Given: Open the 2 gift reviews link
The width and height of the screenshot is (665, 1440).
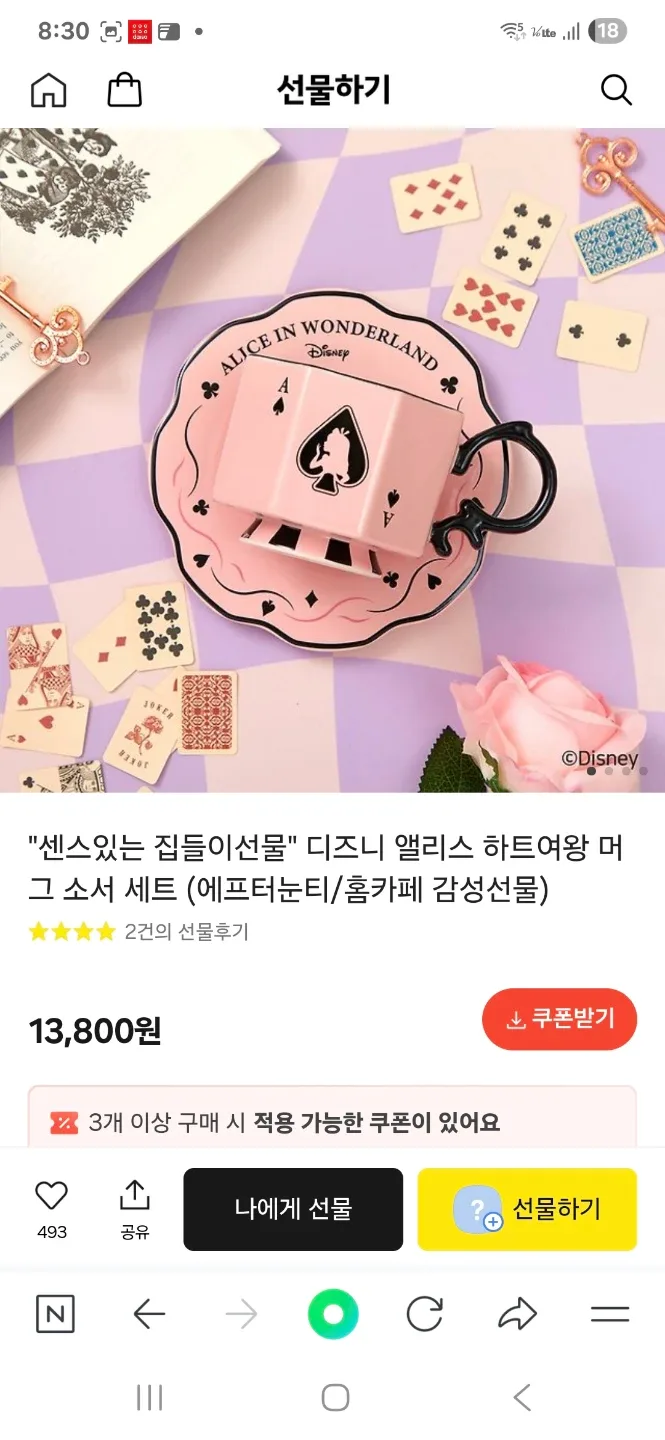Looking at the screenshot, I should coord(186,932).
